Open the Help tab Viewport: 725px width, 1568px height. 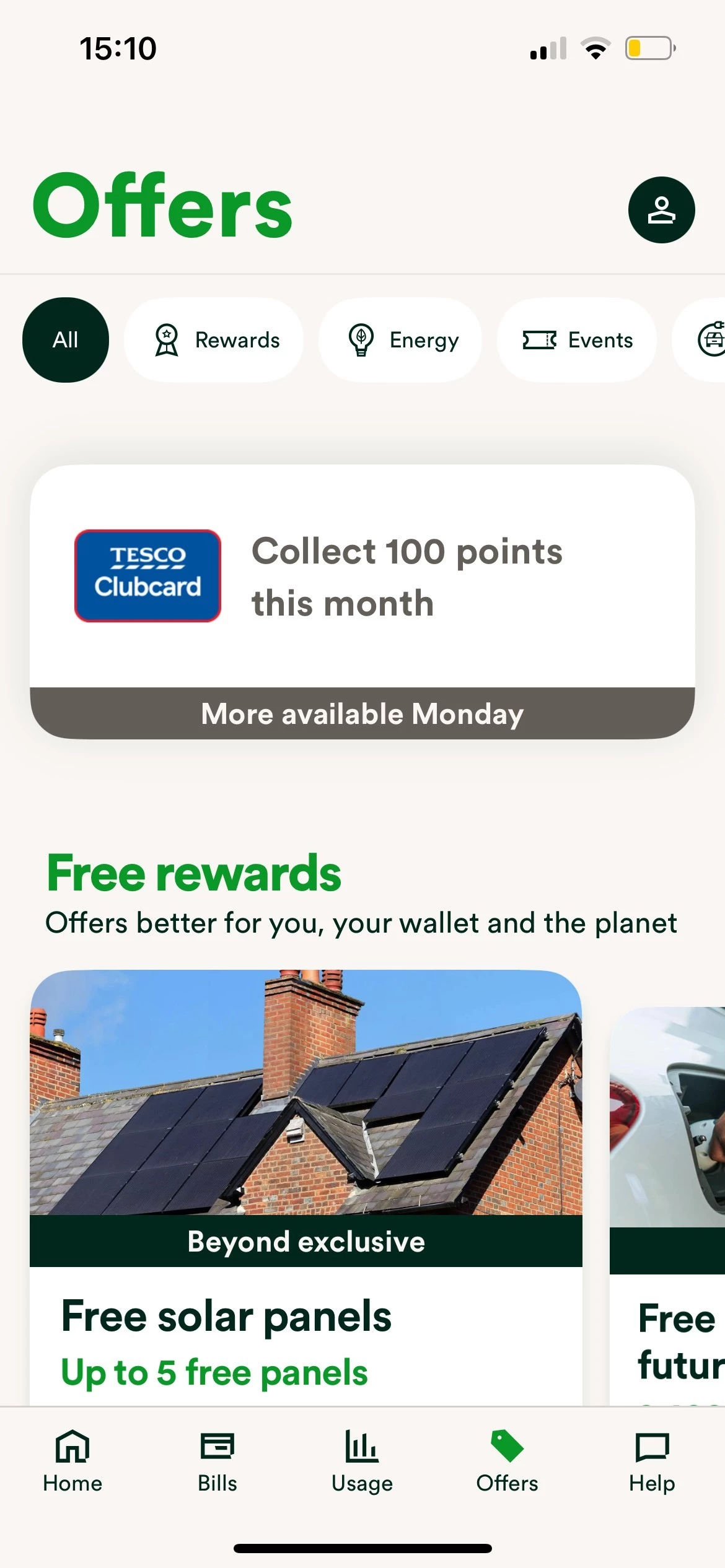[x=652, y=1460]
